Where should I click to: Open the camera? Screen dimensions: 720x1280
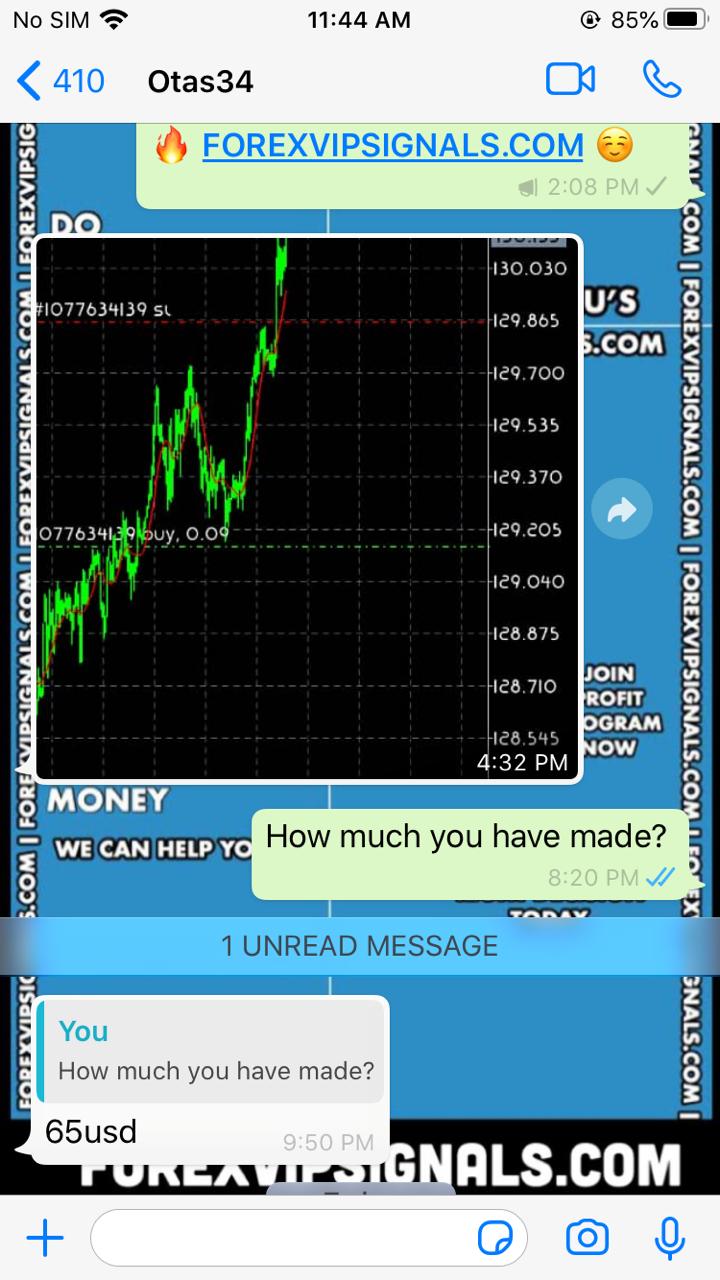[x=587, y=1239]
